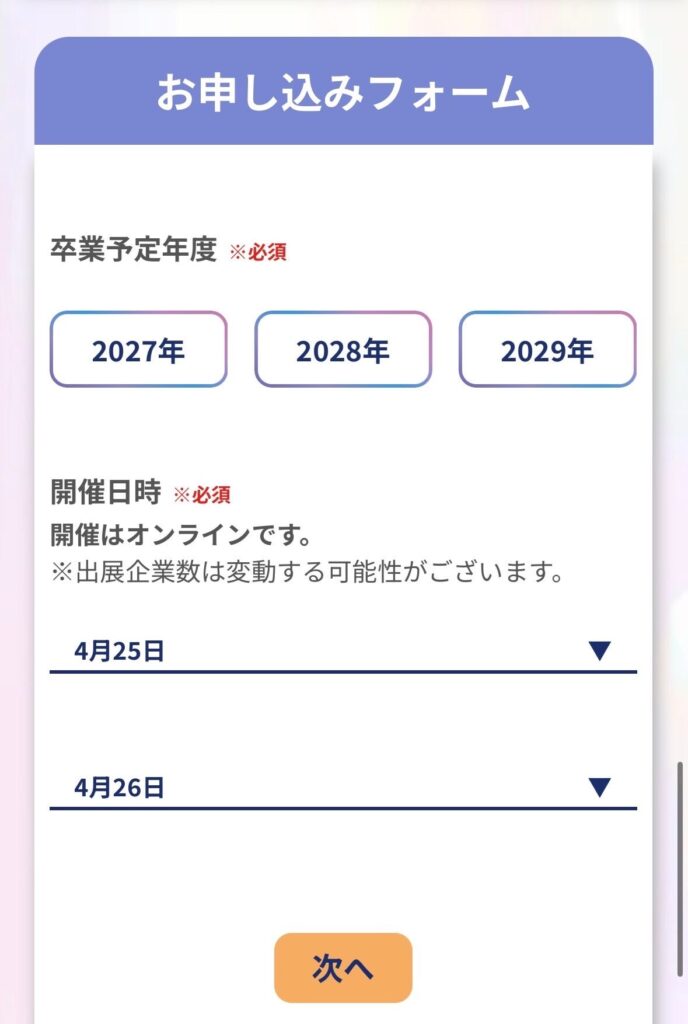Tap the 次へ button to continue

[x=343, y=967]
